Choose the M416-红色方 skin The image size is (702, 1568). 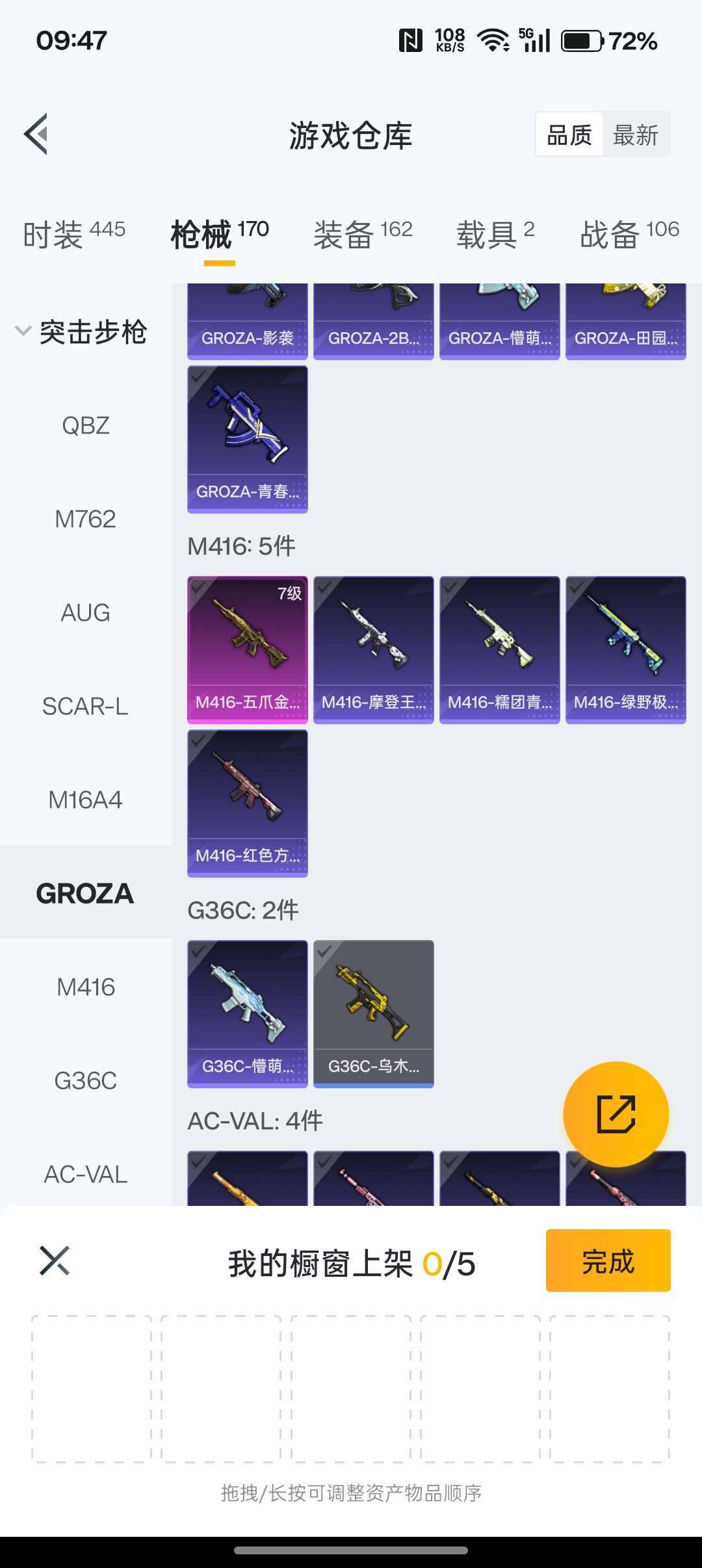[247, 803]
